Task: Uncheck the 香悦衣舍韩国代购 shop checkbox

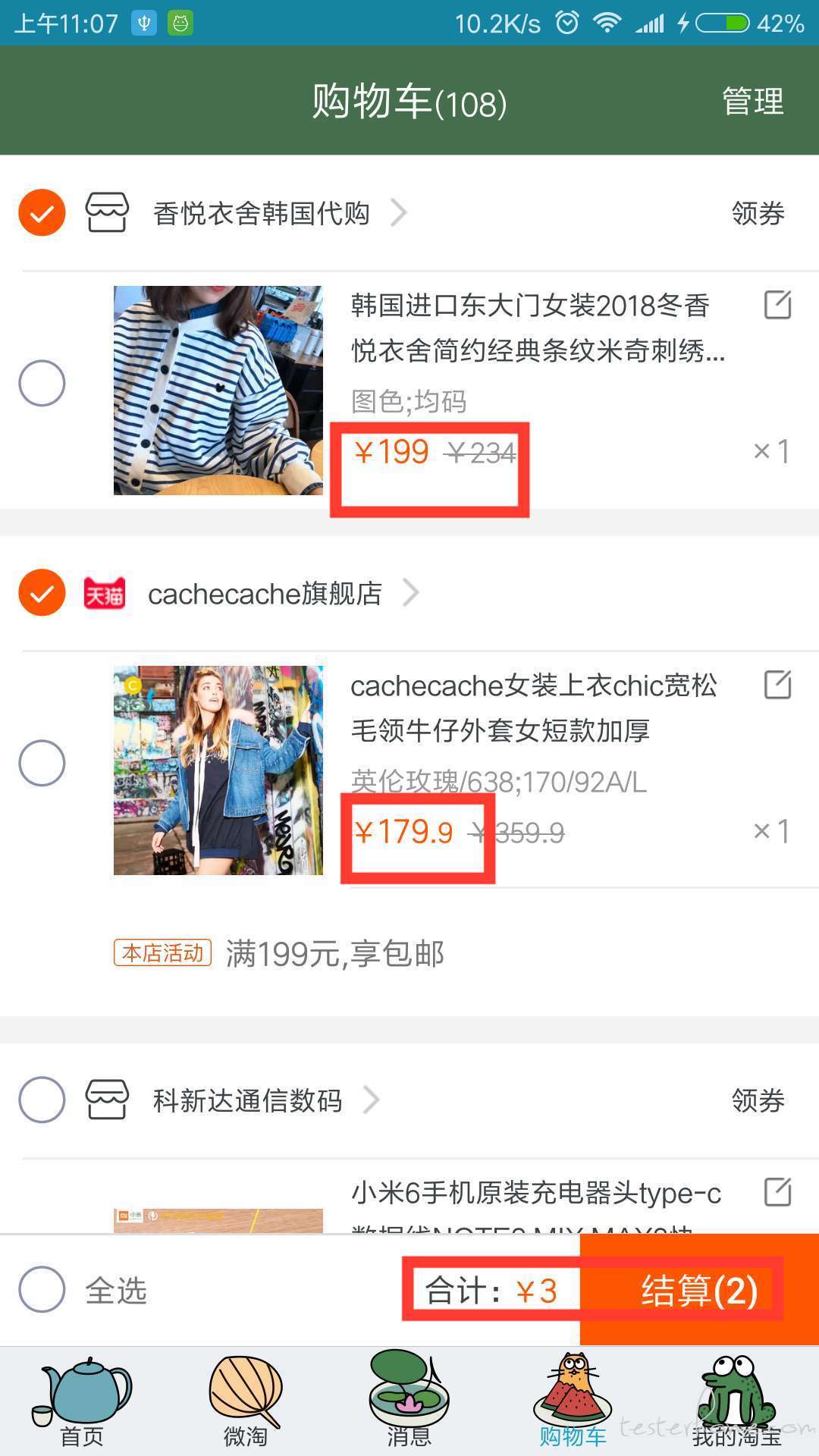Action: (42, 212)
